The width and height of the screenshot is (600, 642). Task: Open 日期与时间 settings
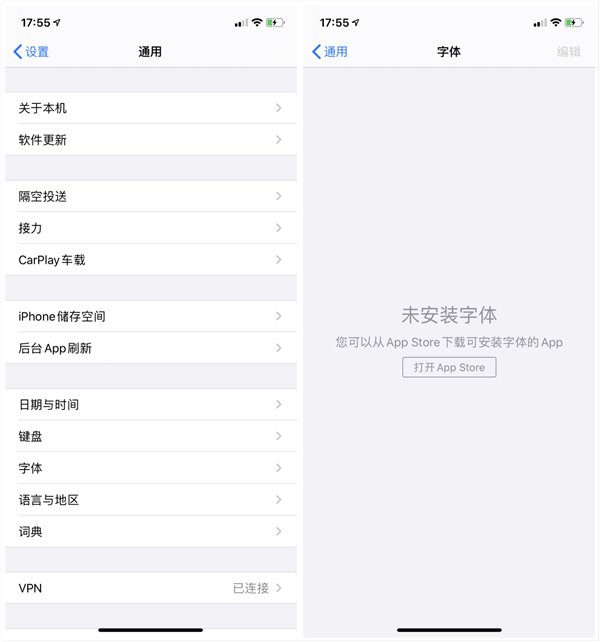(150, 404)
